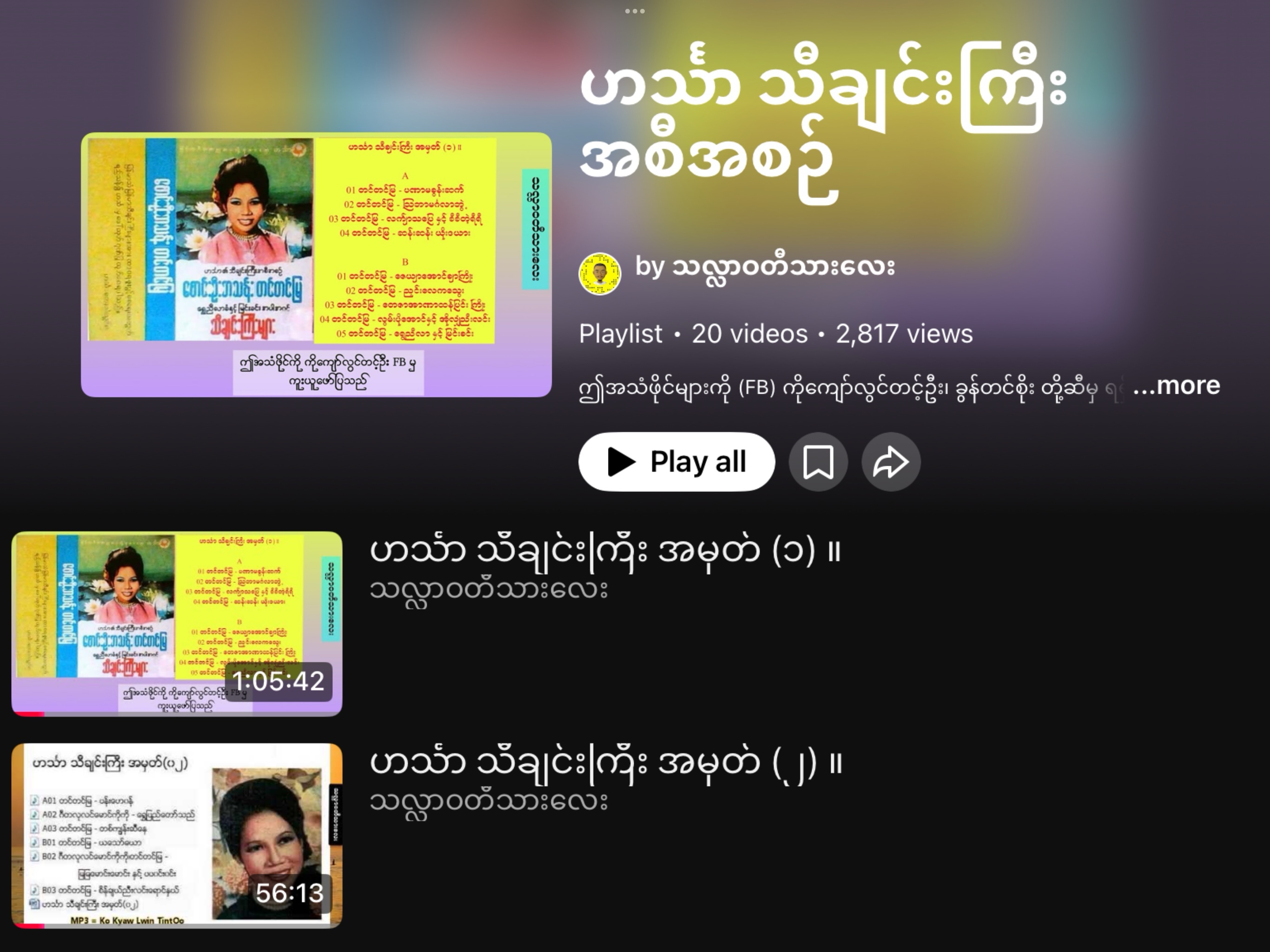Start playback with Play all
1270x952 pixels.
pos(676,462)
